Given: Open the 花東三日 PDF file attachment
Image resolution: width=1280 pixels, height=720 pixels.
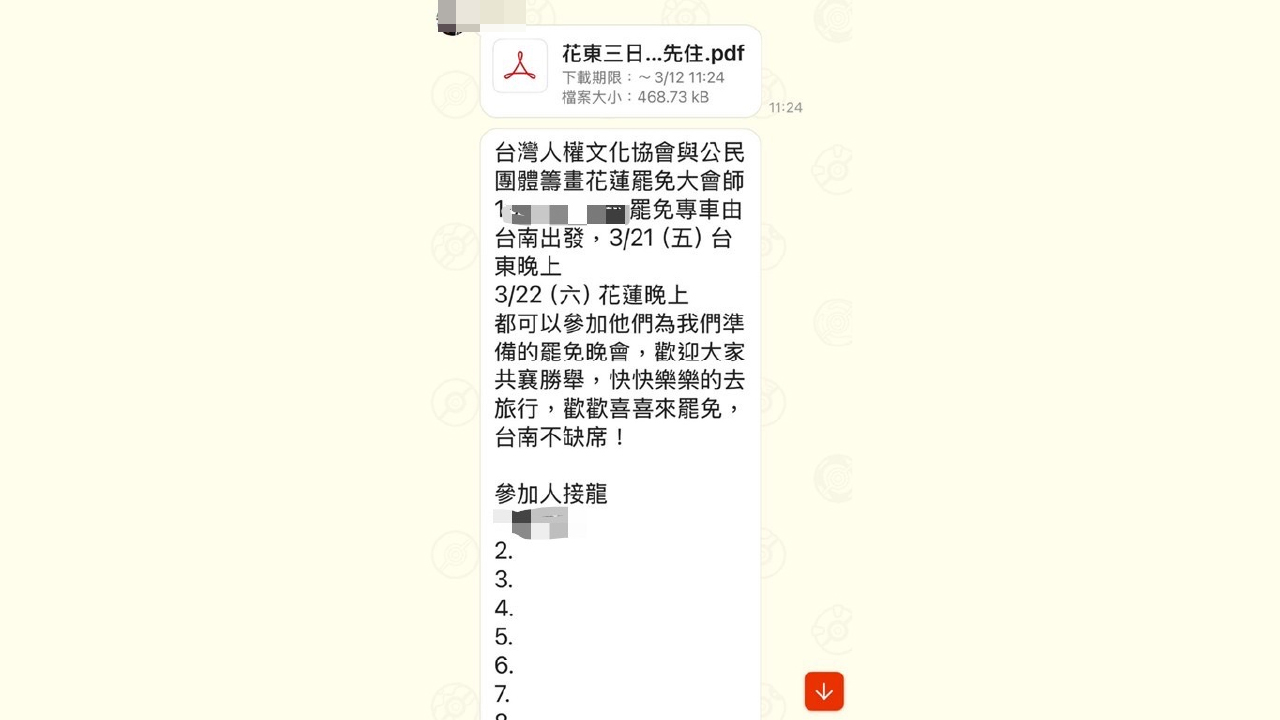Looking at the screenshot, I should click(x=620, y=71).
